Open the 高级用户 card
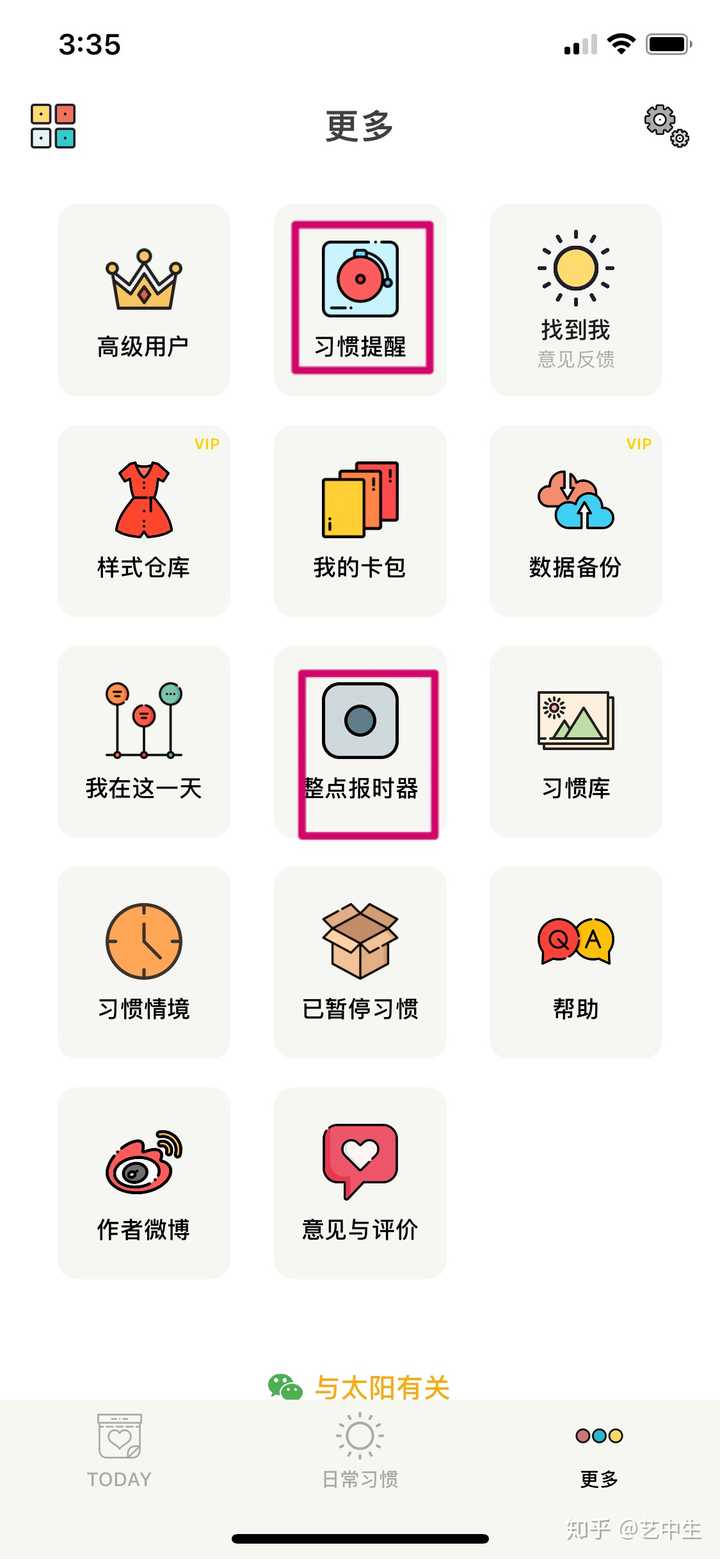The width and height of the screenshot is (720, 1559). pos(144,300)
